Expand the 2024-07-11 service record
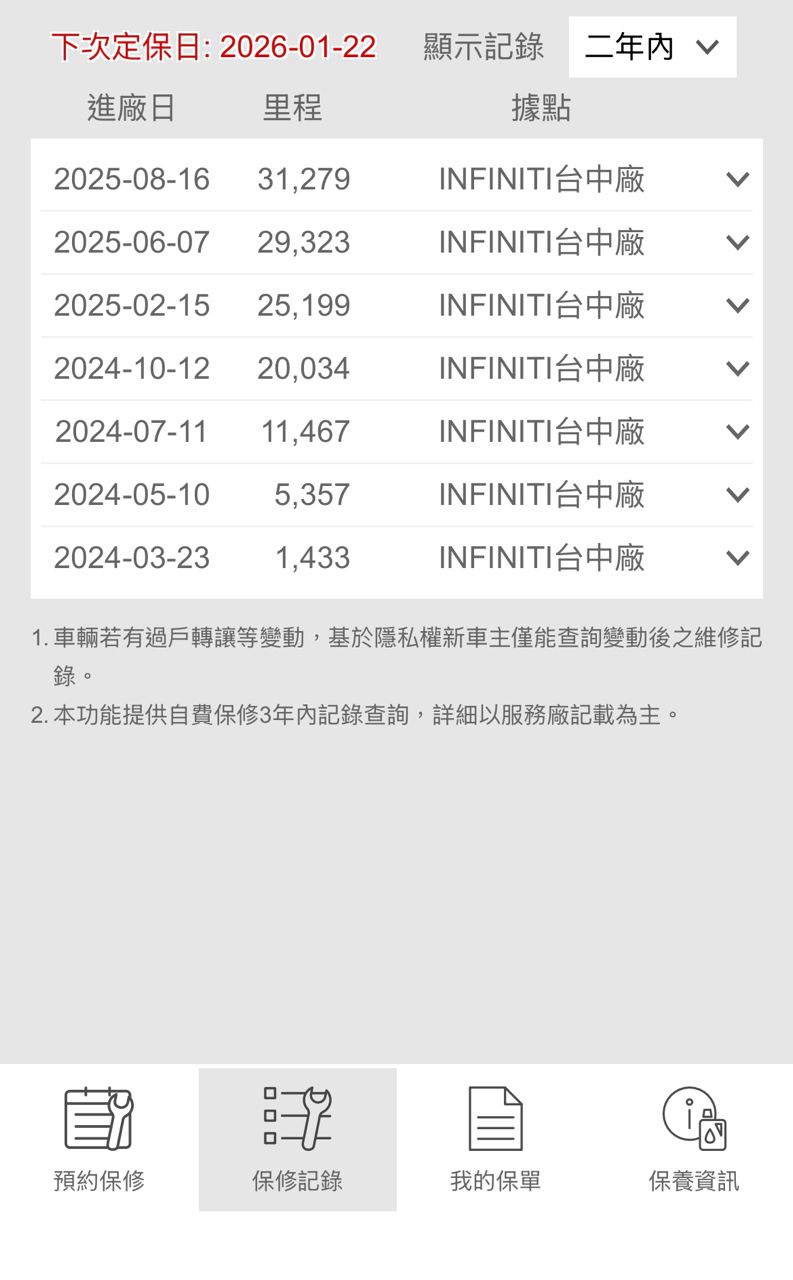This screenshot has height=1280, width=793. 737,432
